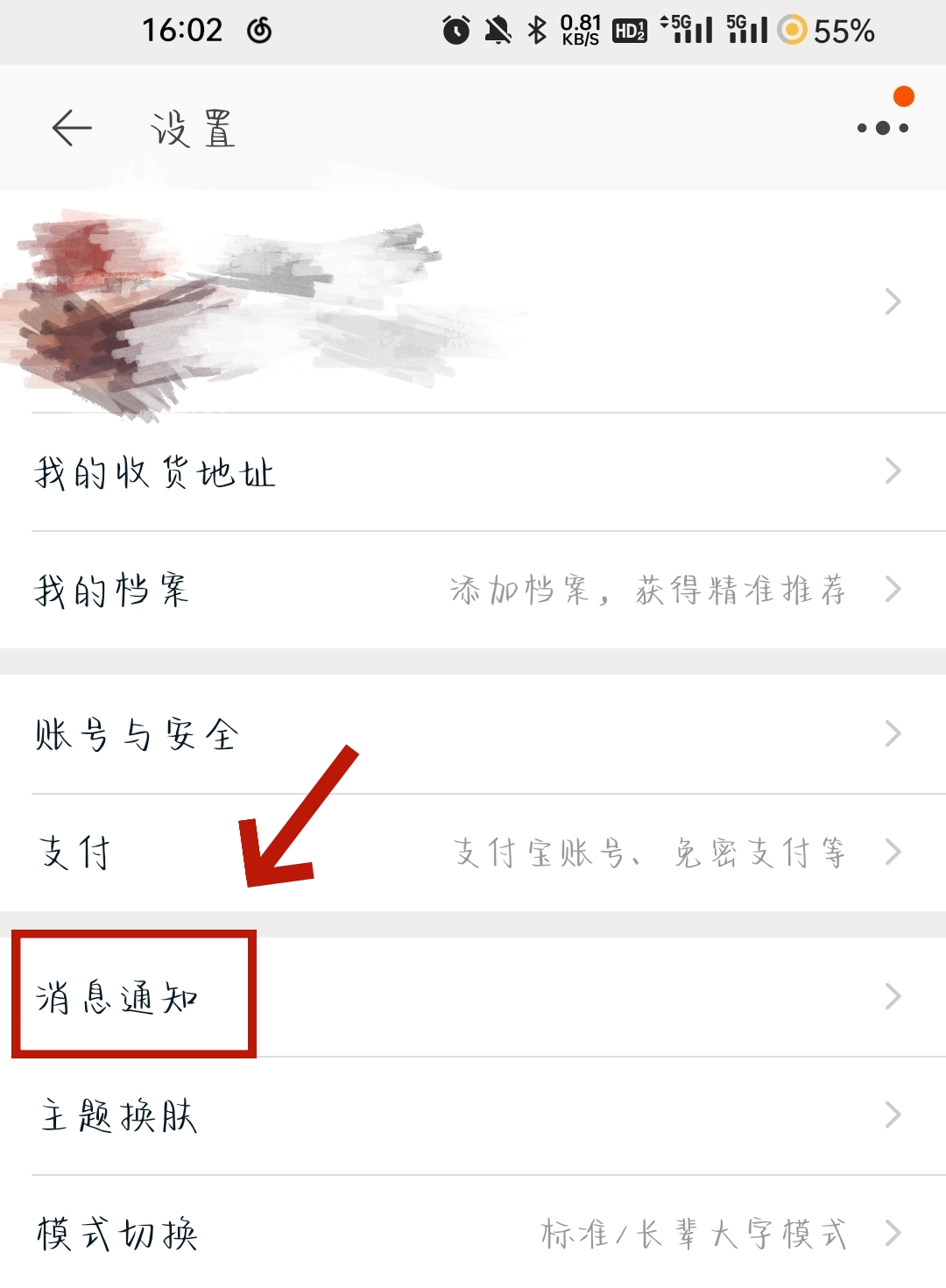Open 支付 settings
Viewport: 946px width, 1288px height.
[473, 852]
